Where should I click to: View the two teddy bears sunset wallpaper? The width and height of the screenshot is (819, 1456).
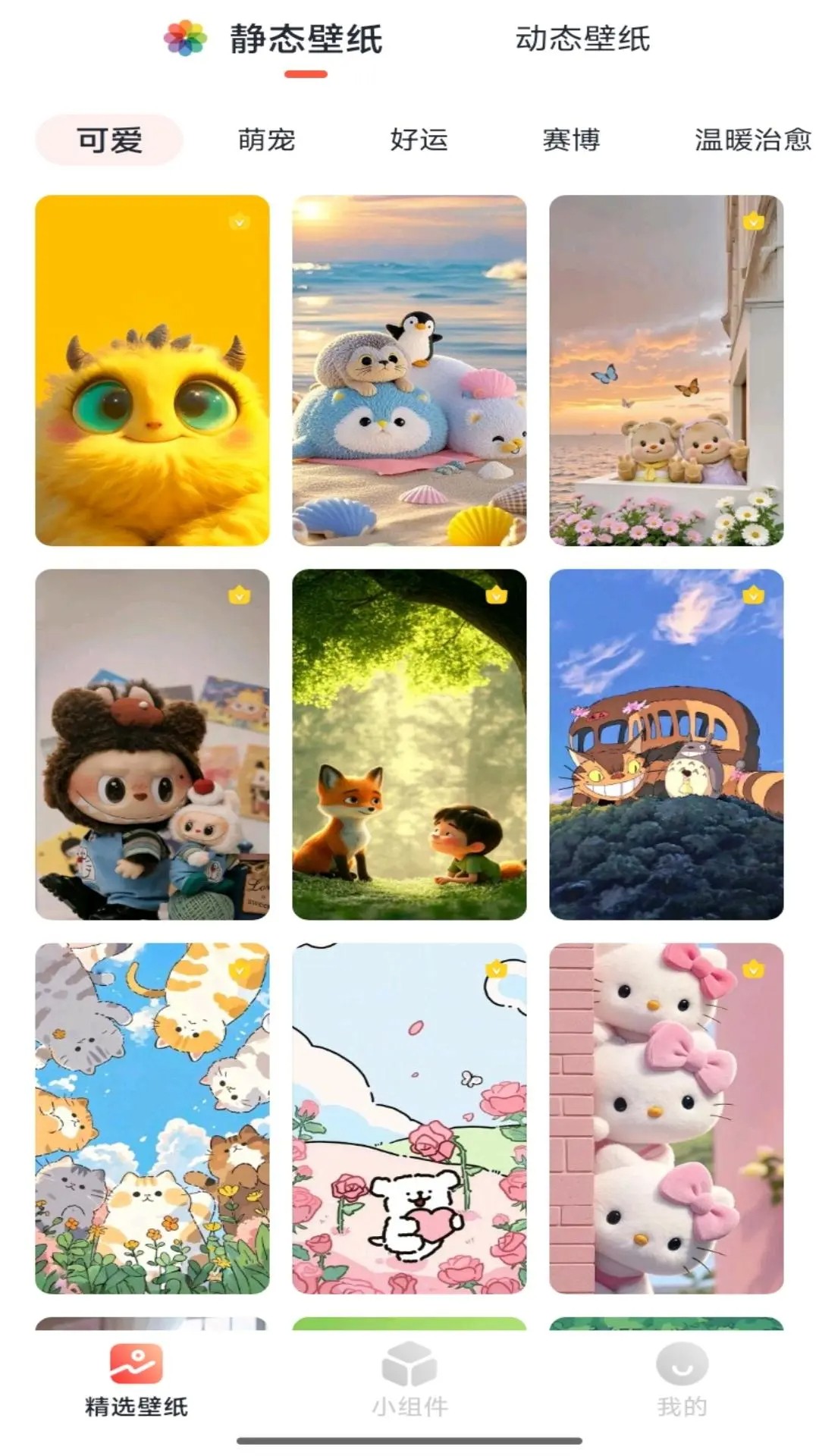click(666, 370)
